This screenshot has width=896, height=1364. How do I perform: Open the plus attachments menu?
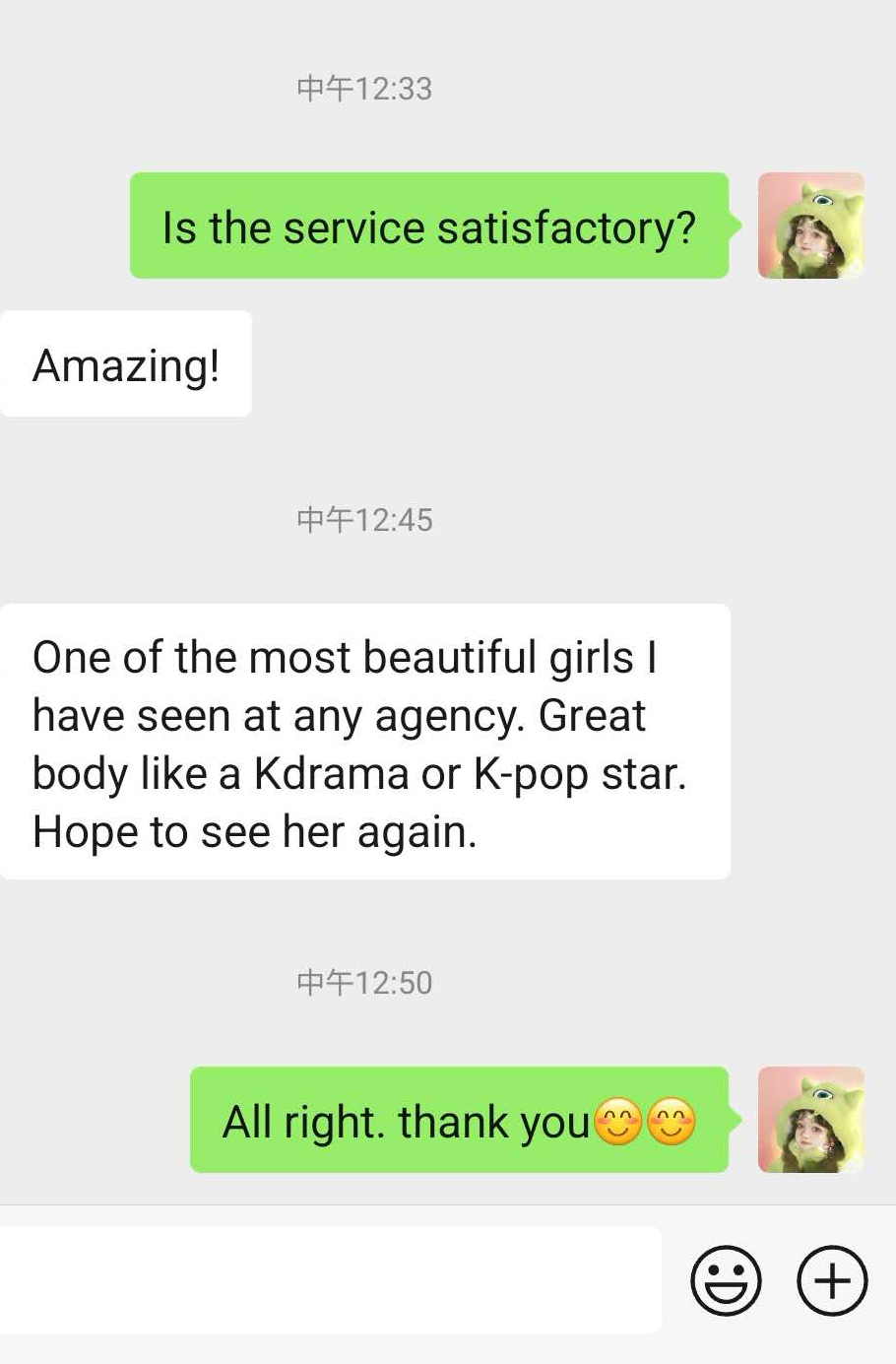click(832, 1280)
